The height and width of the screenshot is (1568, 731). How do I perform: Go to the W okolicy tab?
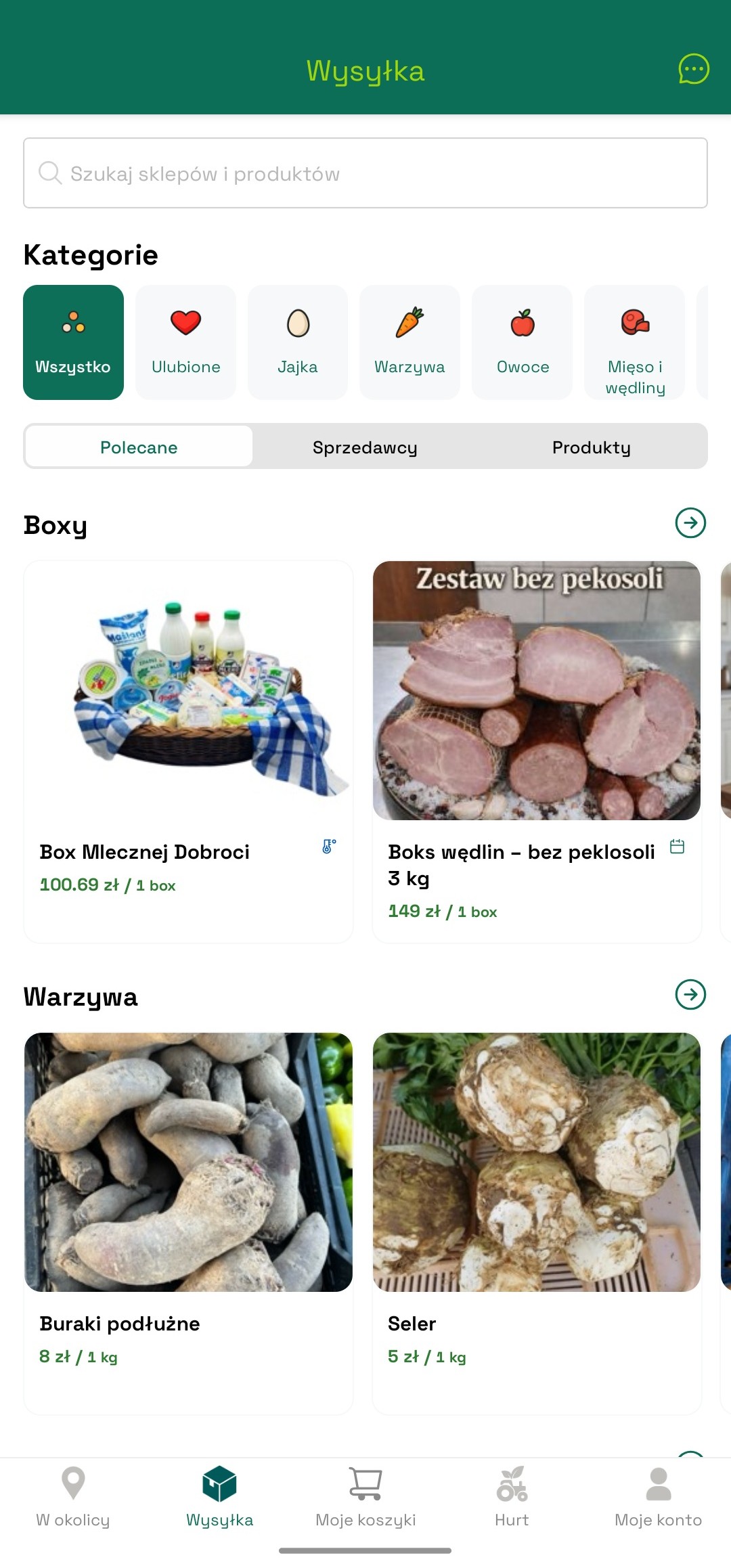point(73,1497)
